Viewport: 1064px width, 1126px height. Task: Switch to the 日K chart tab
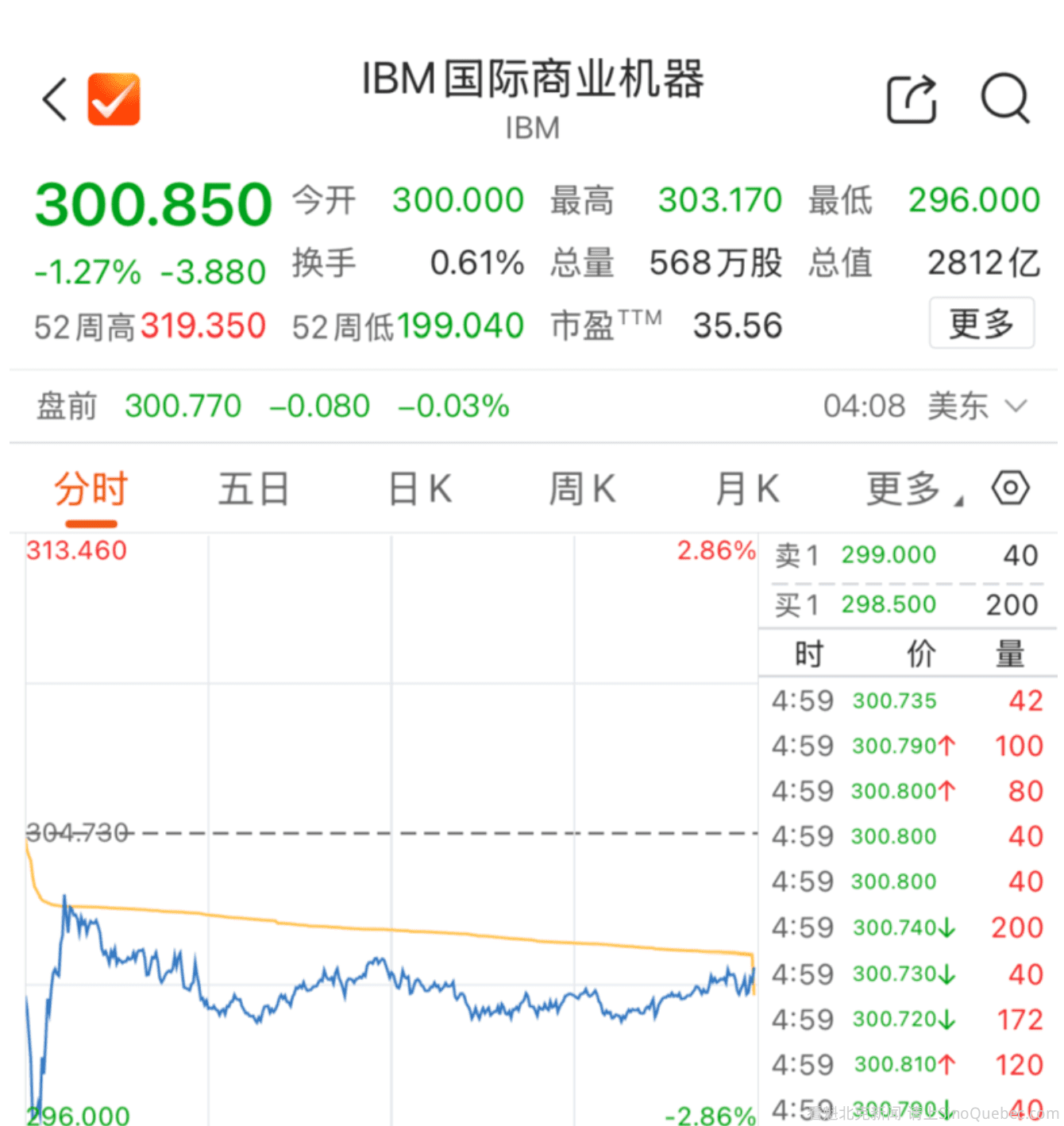[420, 489]
